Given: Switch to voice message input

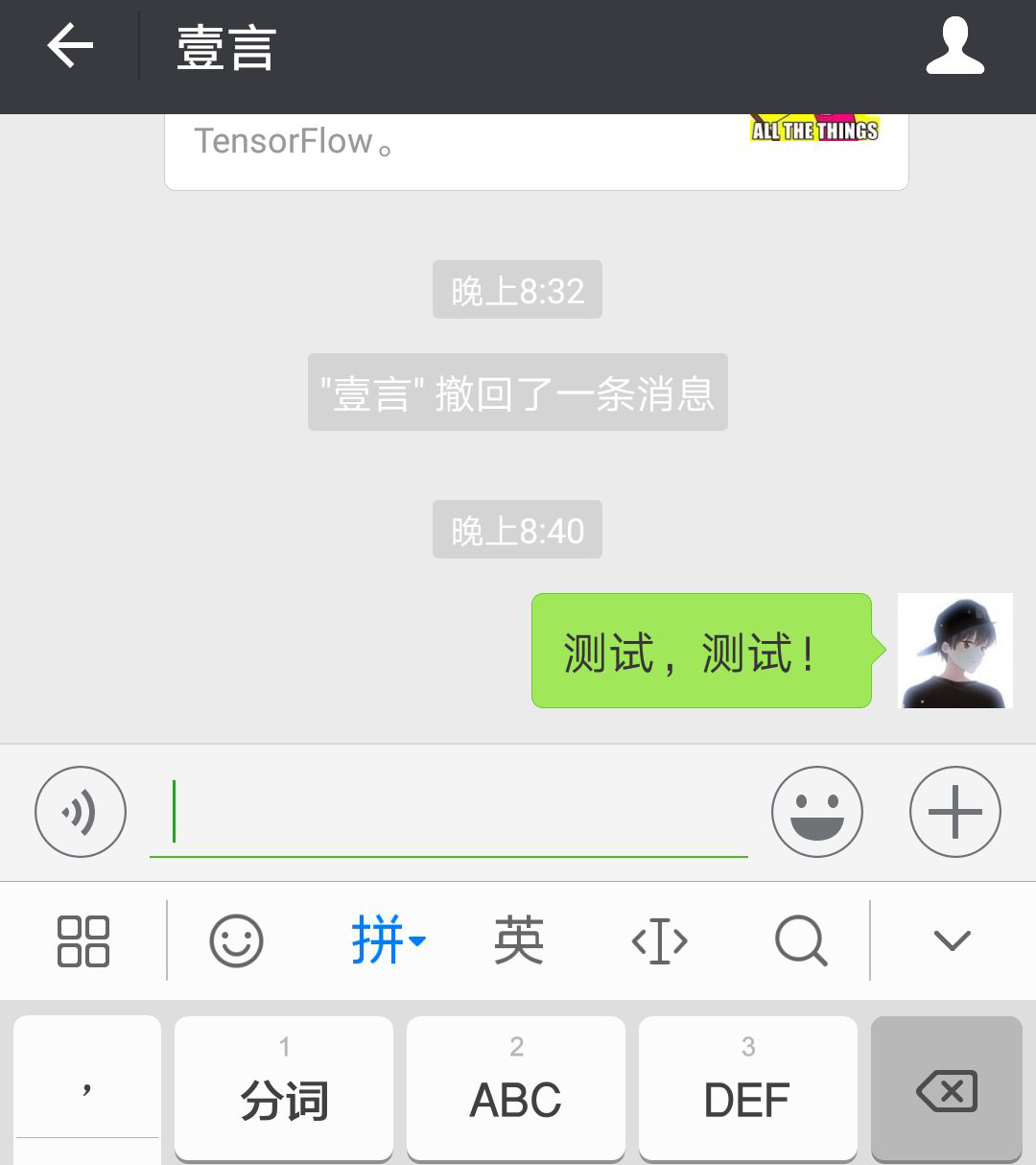Looking at the screenshot, I should tap(81, 812).
